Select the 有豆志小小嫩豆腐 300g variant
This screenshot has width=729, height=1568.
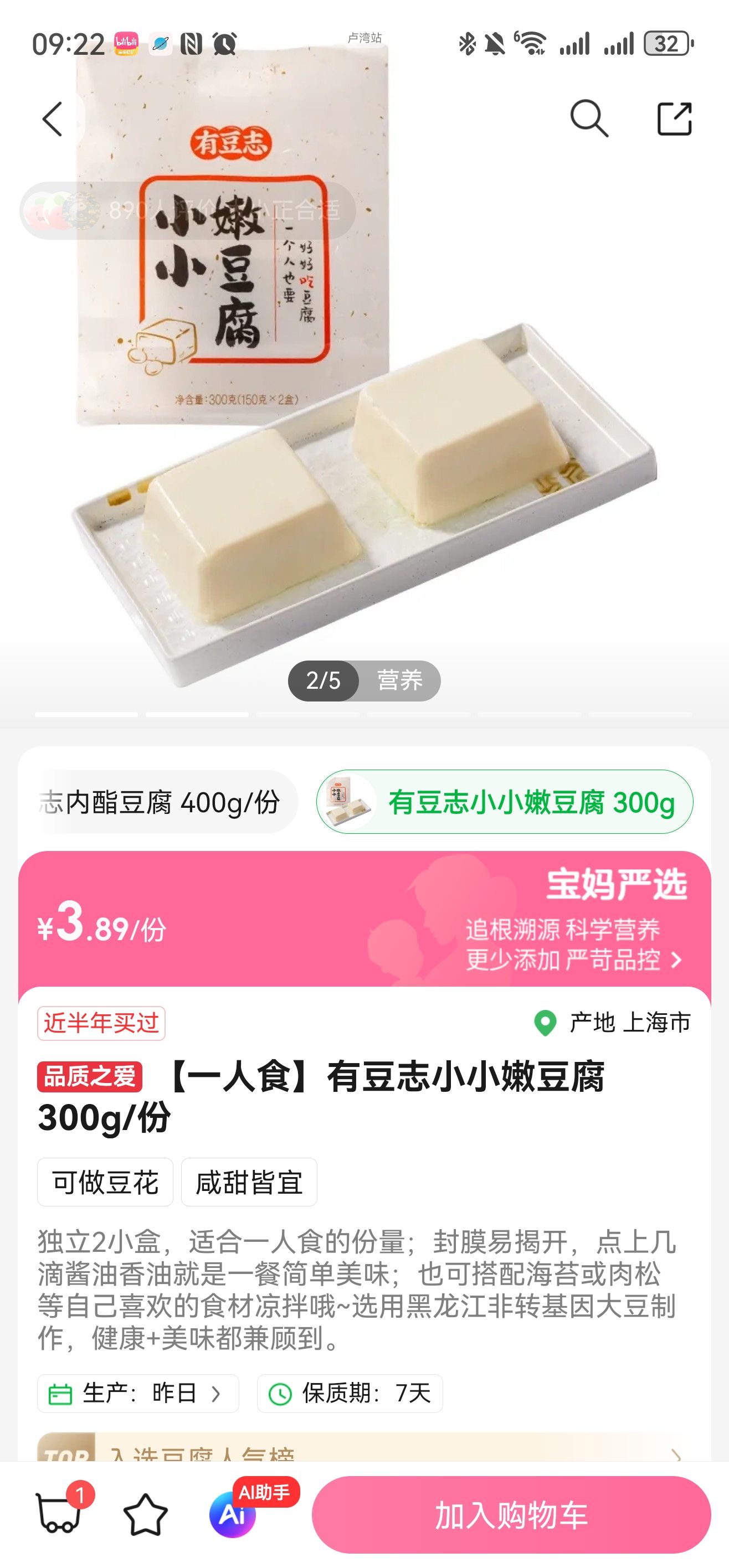504,802
